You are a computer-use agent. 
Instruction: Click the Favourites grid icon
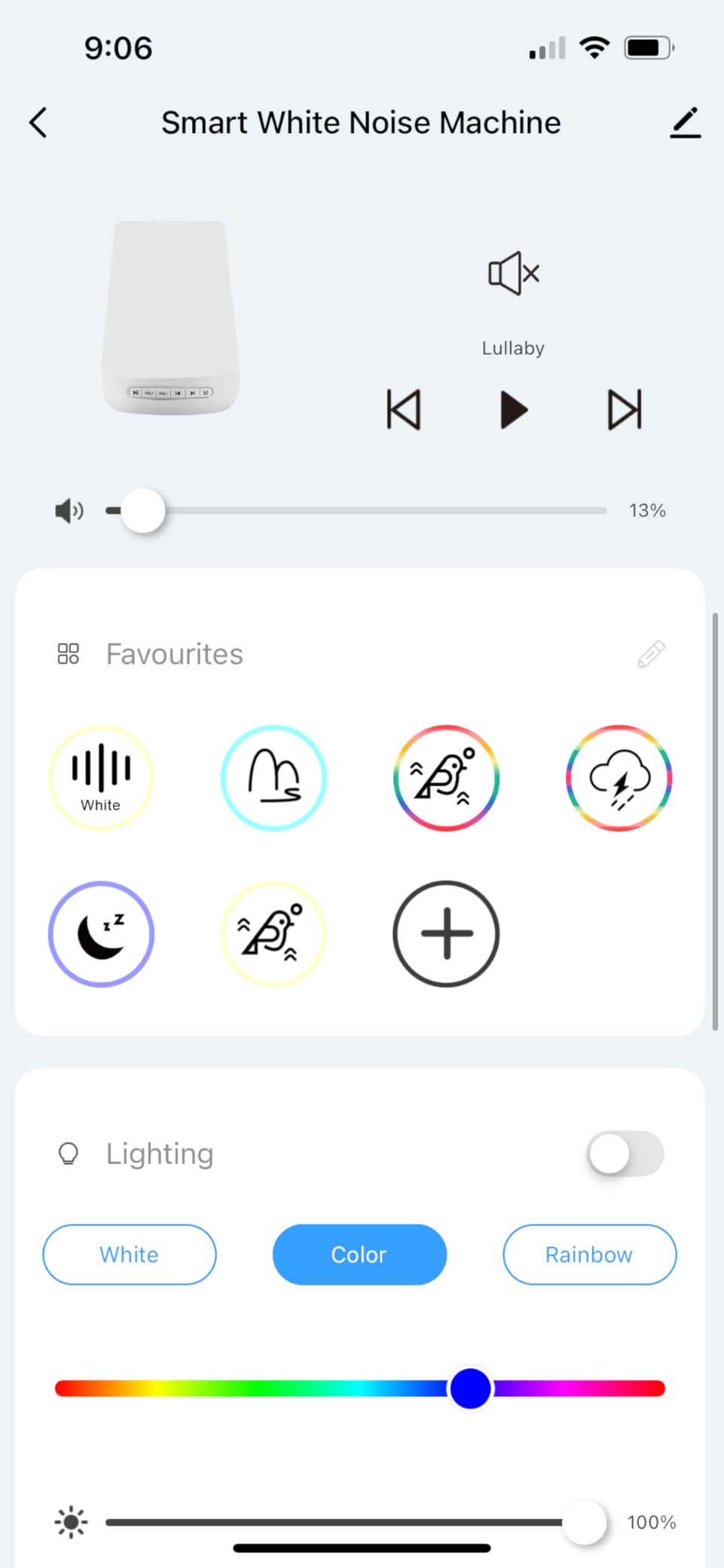pyautogui.click(x=69, y=653)
